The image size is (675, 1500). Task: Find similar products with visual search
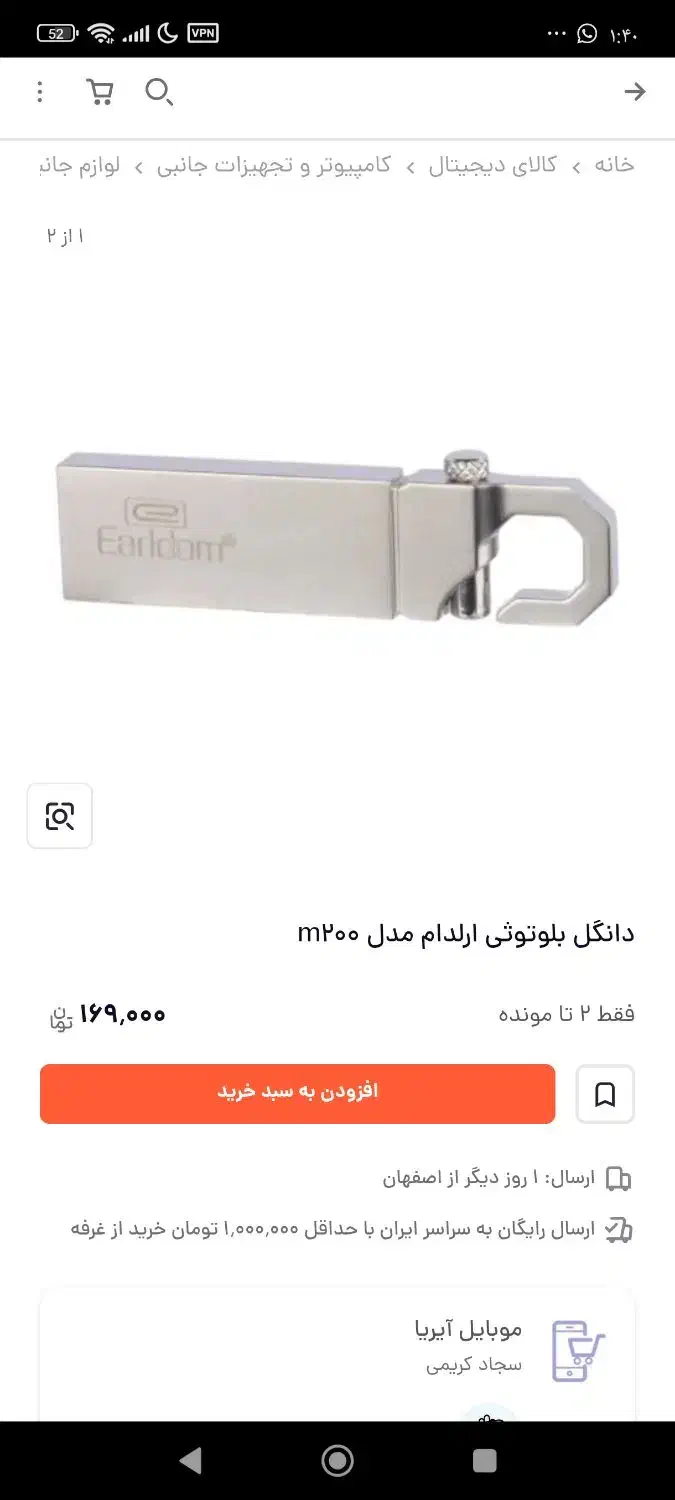60,816
